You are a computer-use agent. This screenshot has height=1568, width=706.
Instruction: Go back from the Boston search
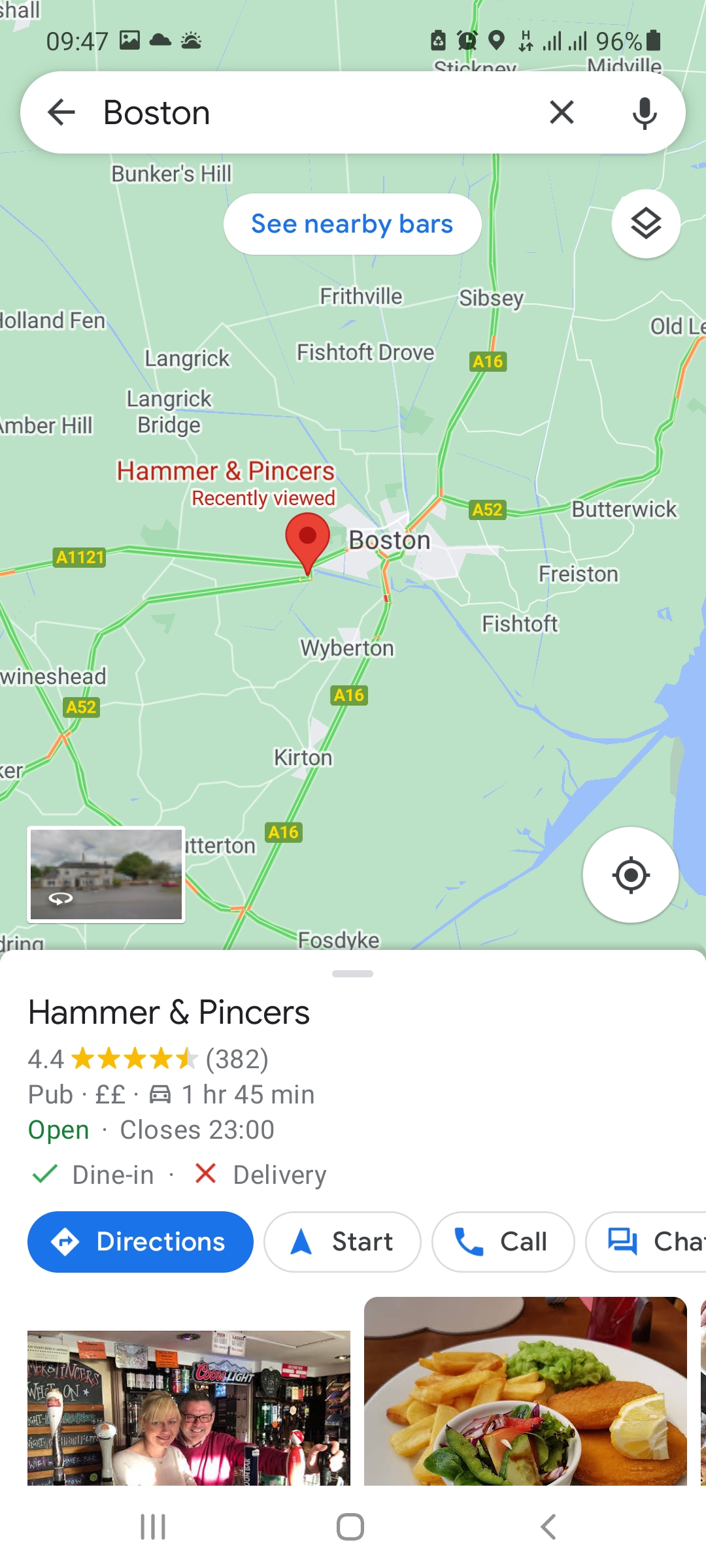[62, 112]
